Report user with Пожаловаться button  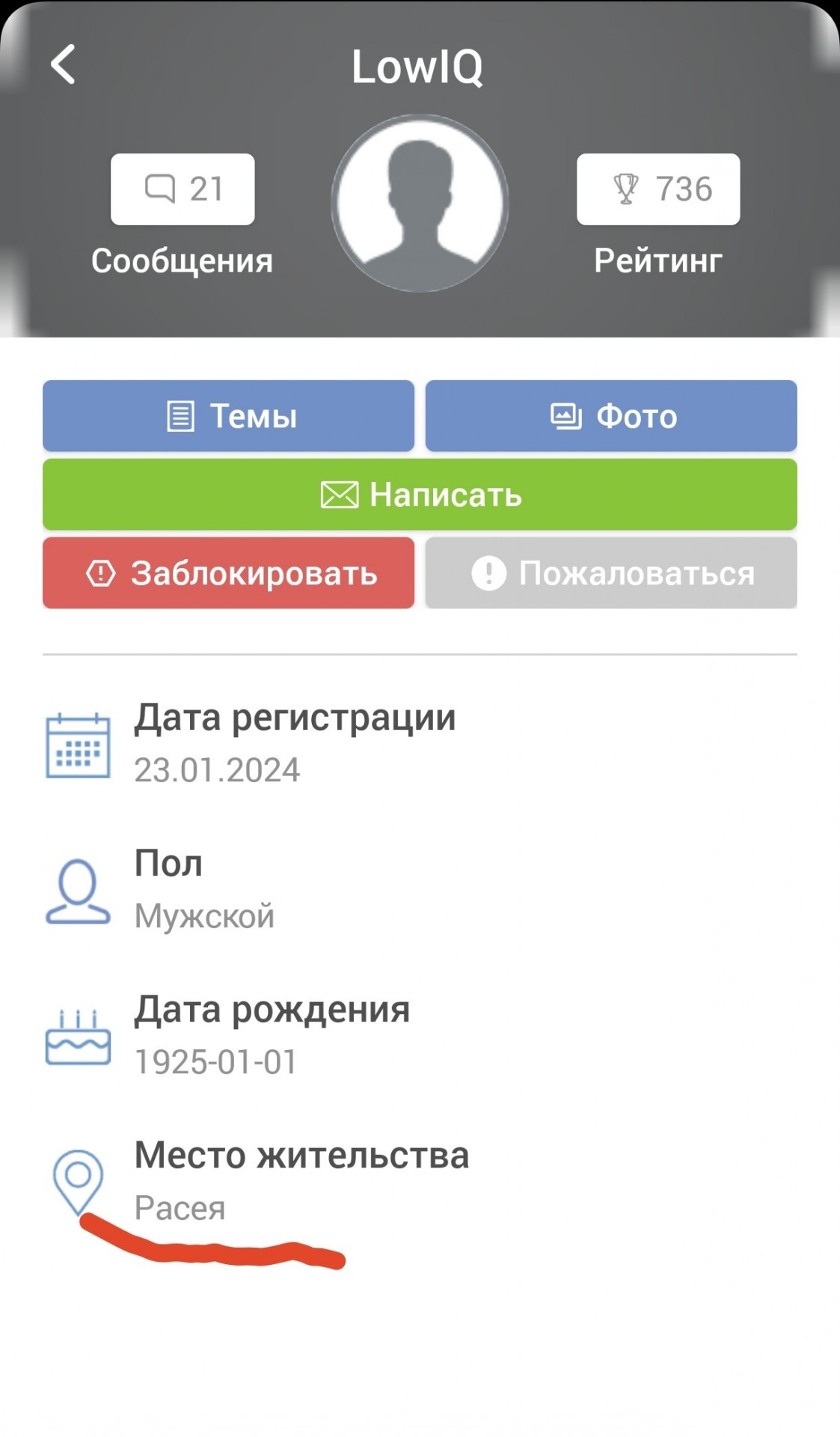[611, 573]
